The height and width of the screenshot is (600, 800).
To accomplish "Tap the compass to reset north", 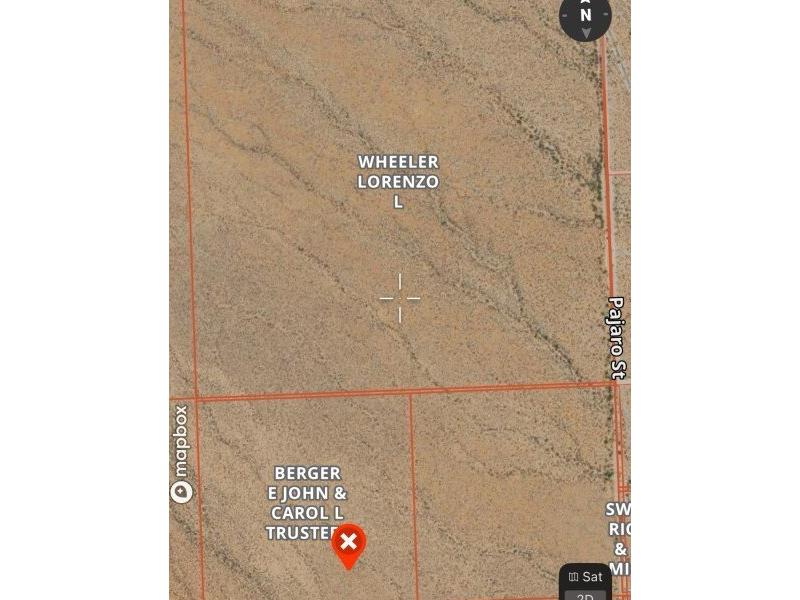I will tap(585, 17).
